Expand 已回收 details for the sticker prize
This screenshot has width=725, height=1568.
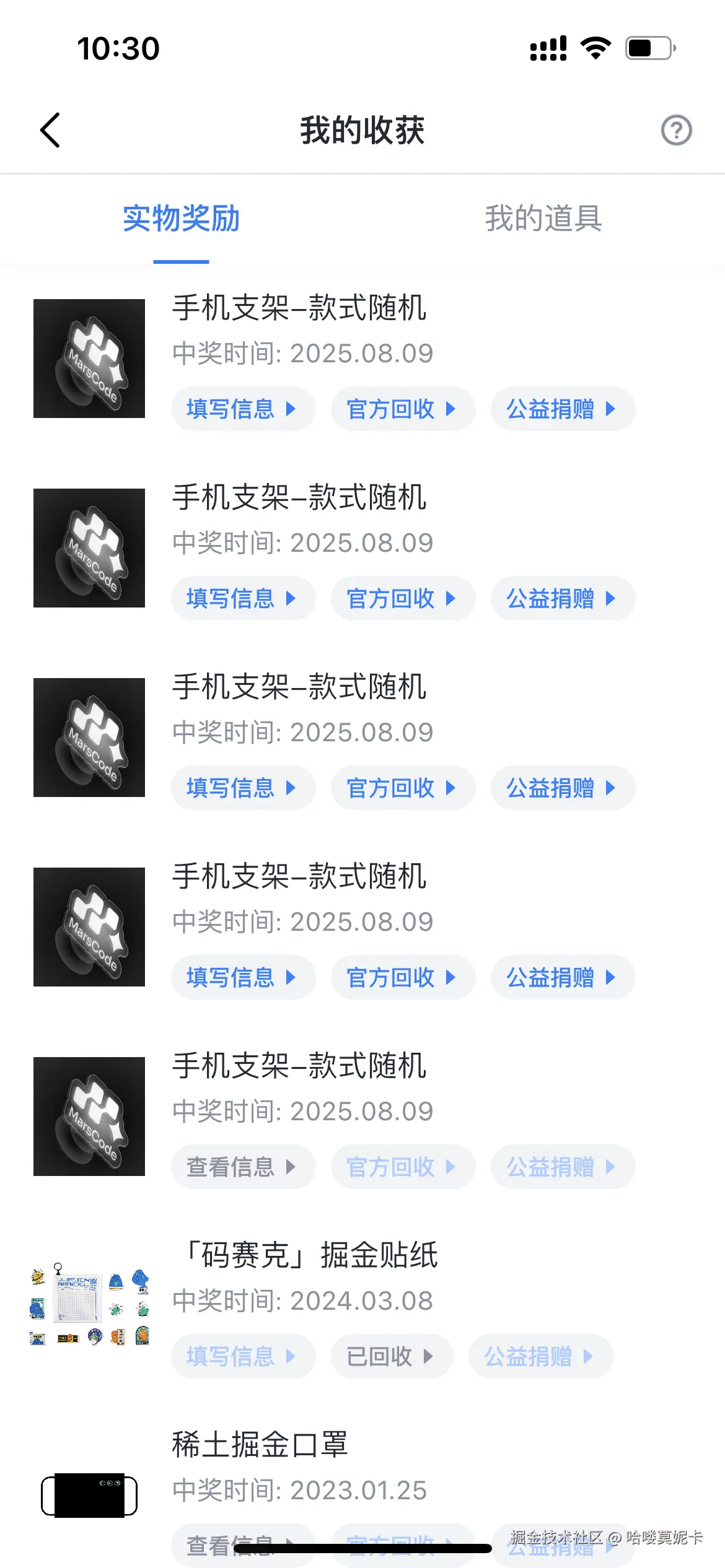pyautogui.click(x=392, y=1356)
